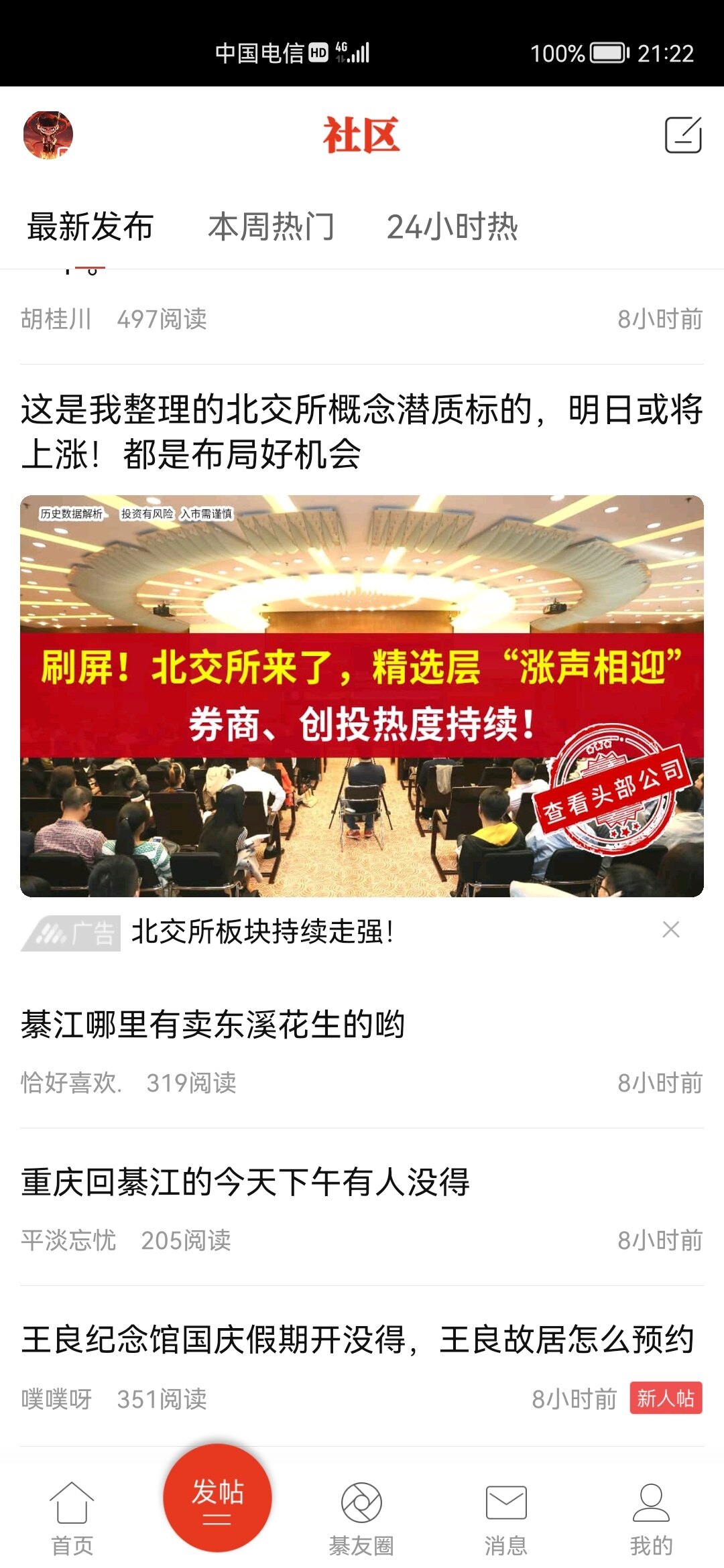Open the 王良纪念馆国庆假期 post

[358, 1340]
